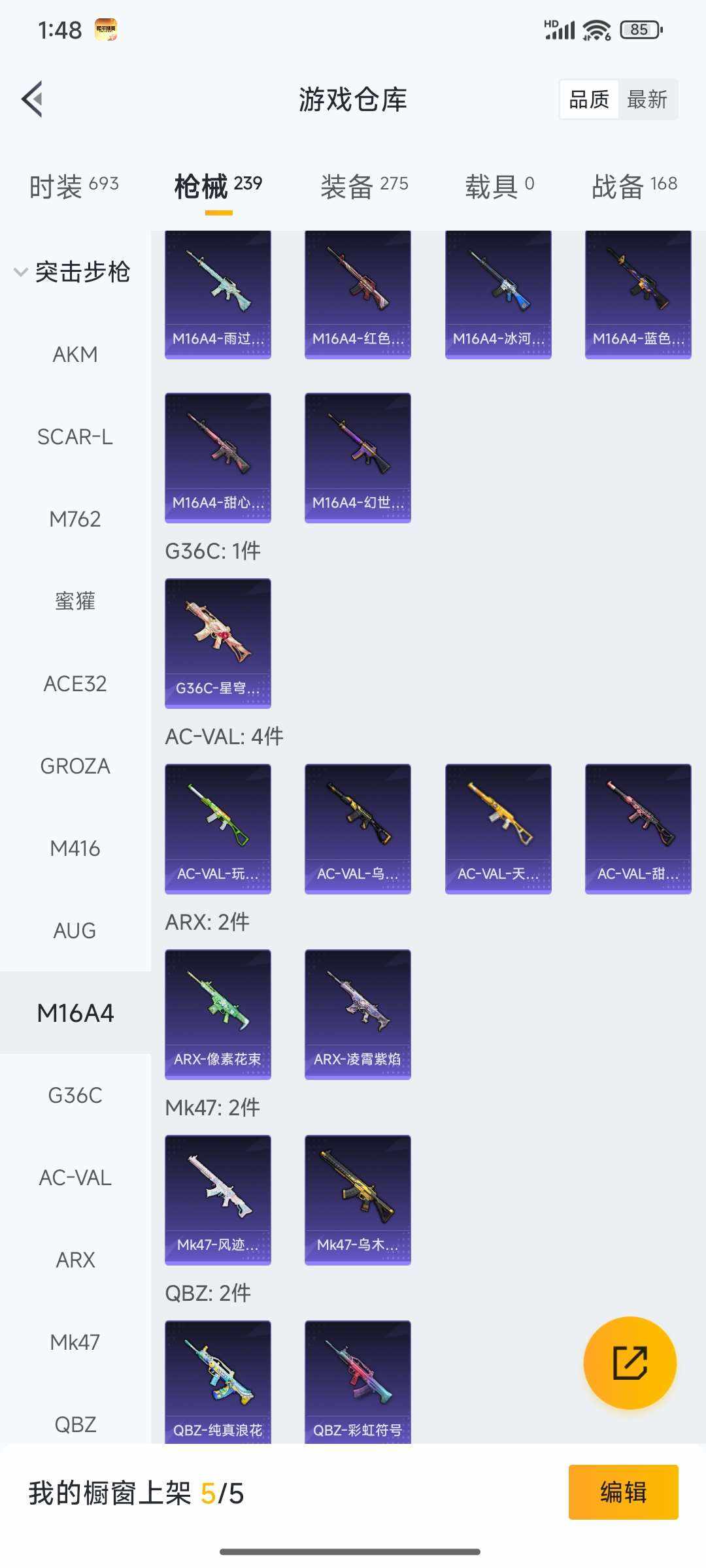This screenshot has height=1568, width=706.
Task: Select the M16A4 category in sidebar
Action: click(x=76, y=1013)
